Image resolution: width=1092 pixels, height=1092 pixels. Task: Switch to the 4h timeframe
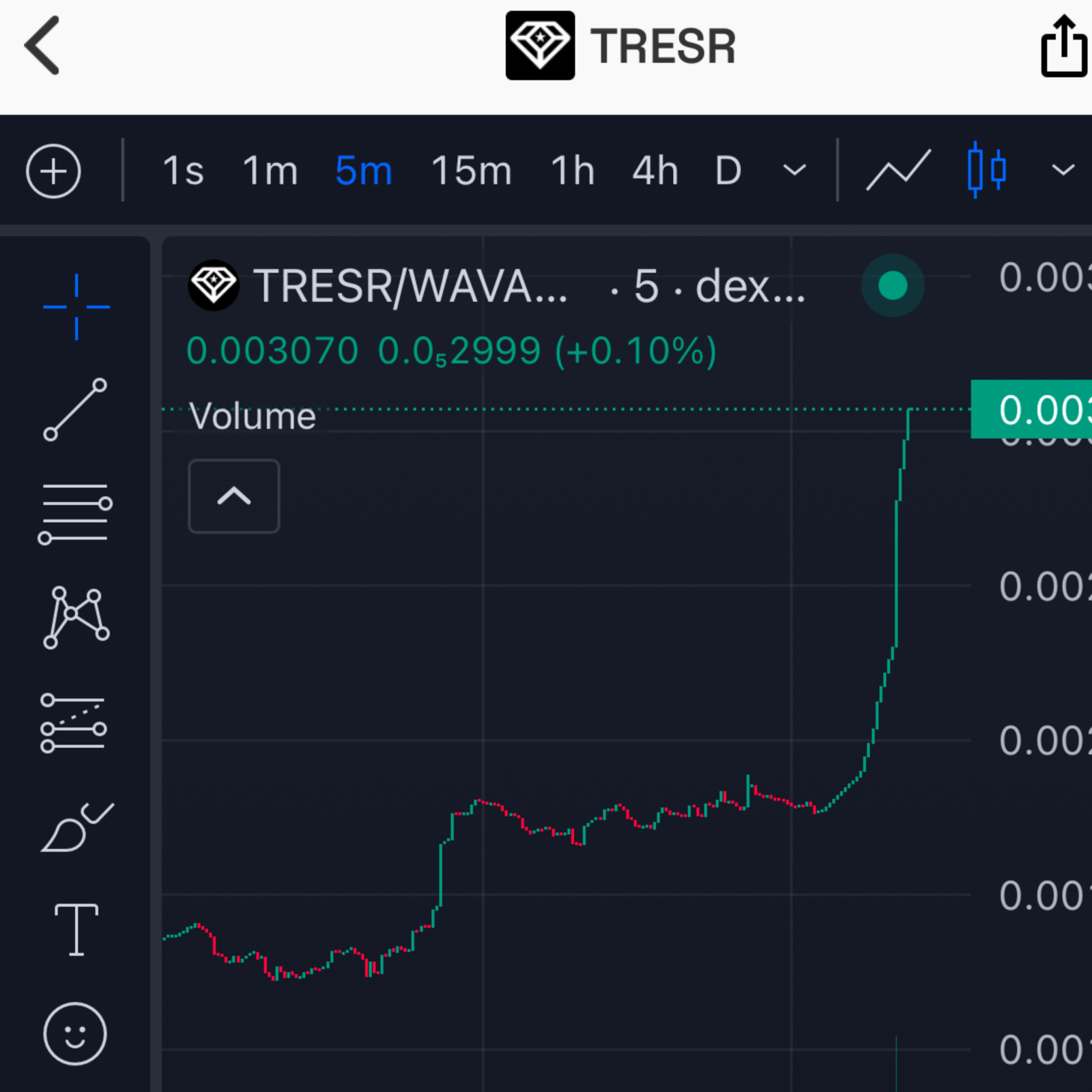pos(655,171)
